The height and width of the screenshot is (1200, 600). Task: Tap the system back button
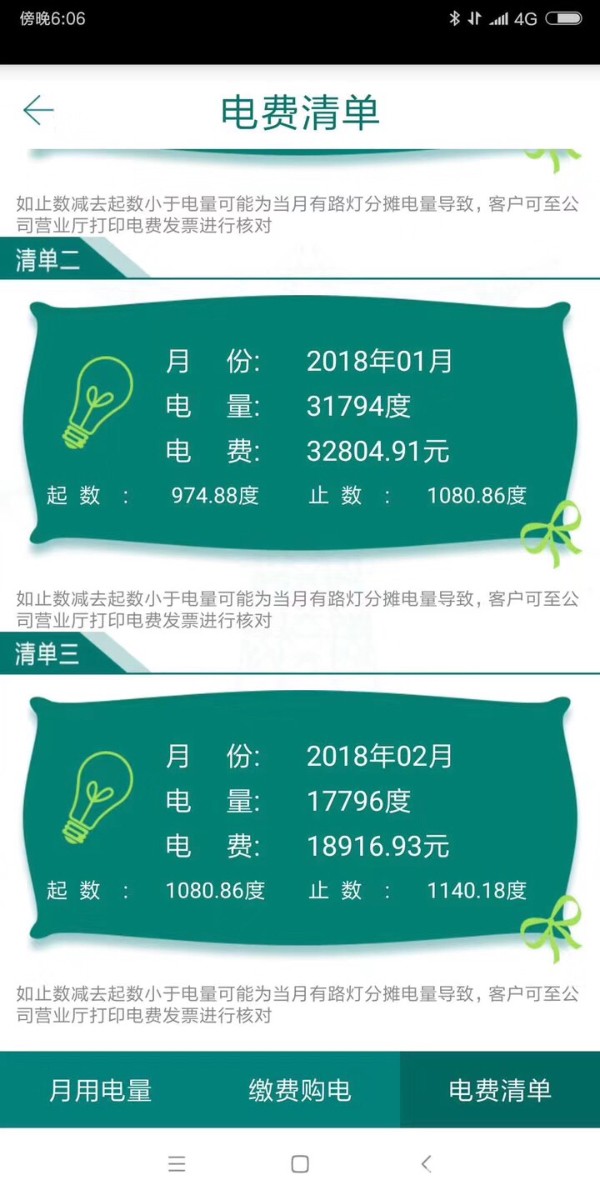pyautogui.click(x=426, y=1163)
